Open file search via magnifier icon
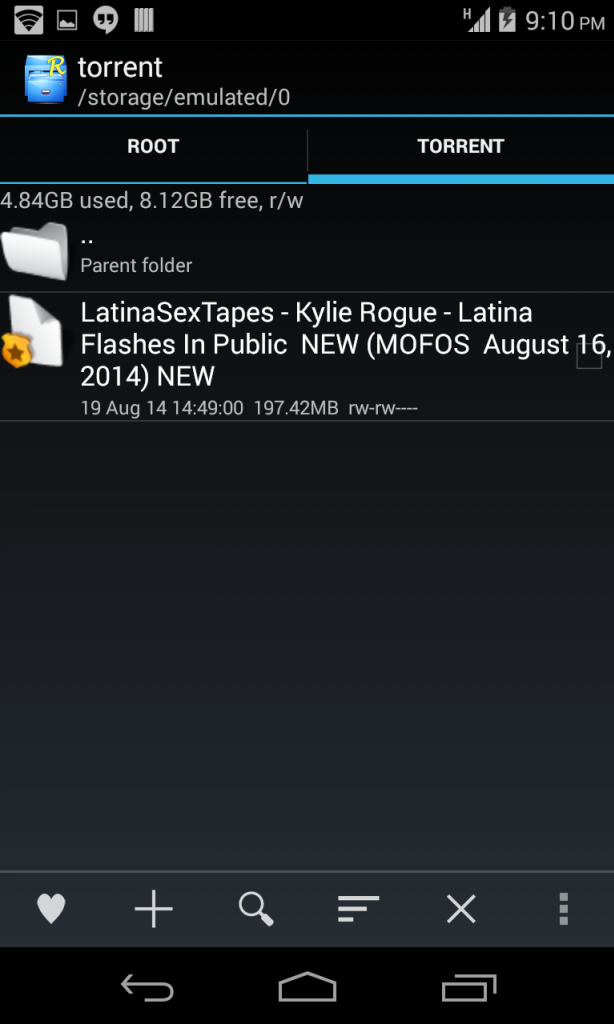Screen dimensions: 614x1024 coord(256,909)
